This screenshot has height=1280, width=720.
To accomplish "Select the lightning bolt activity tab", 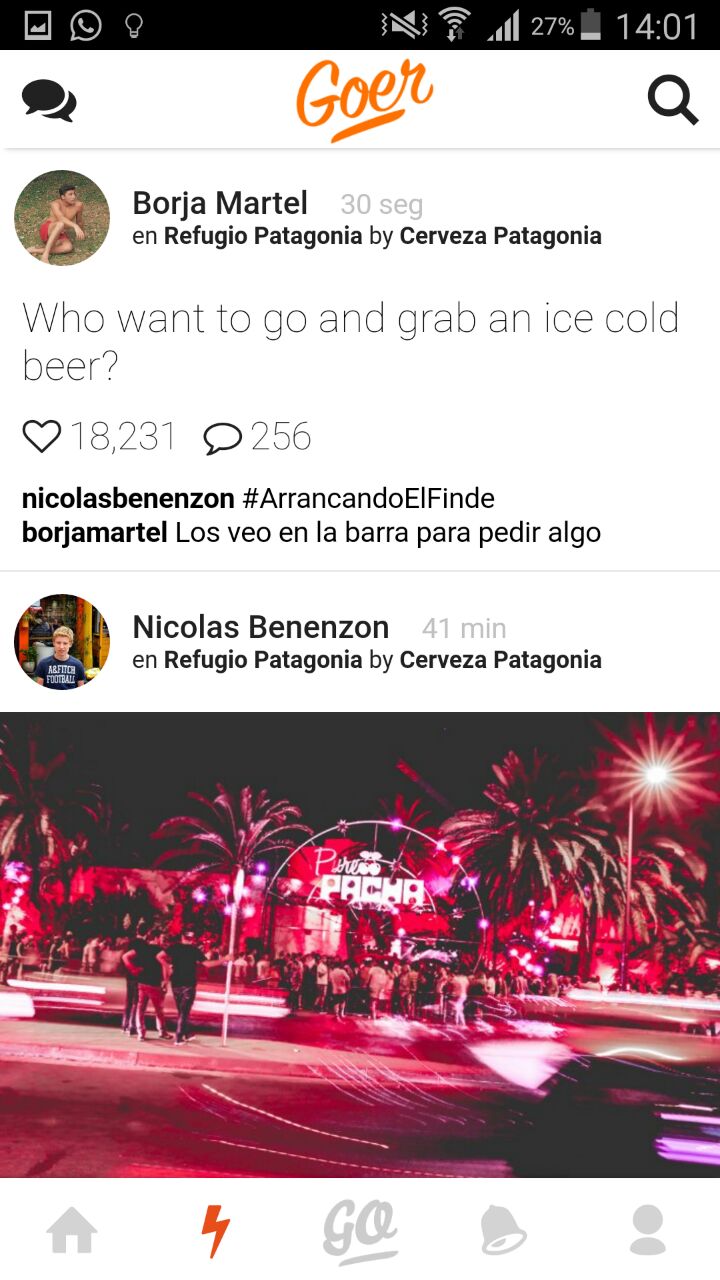I will coord(216,1230).
